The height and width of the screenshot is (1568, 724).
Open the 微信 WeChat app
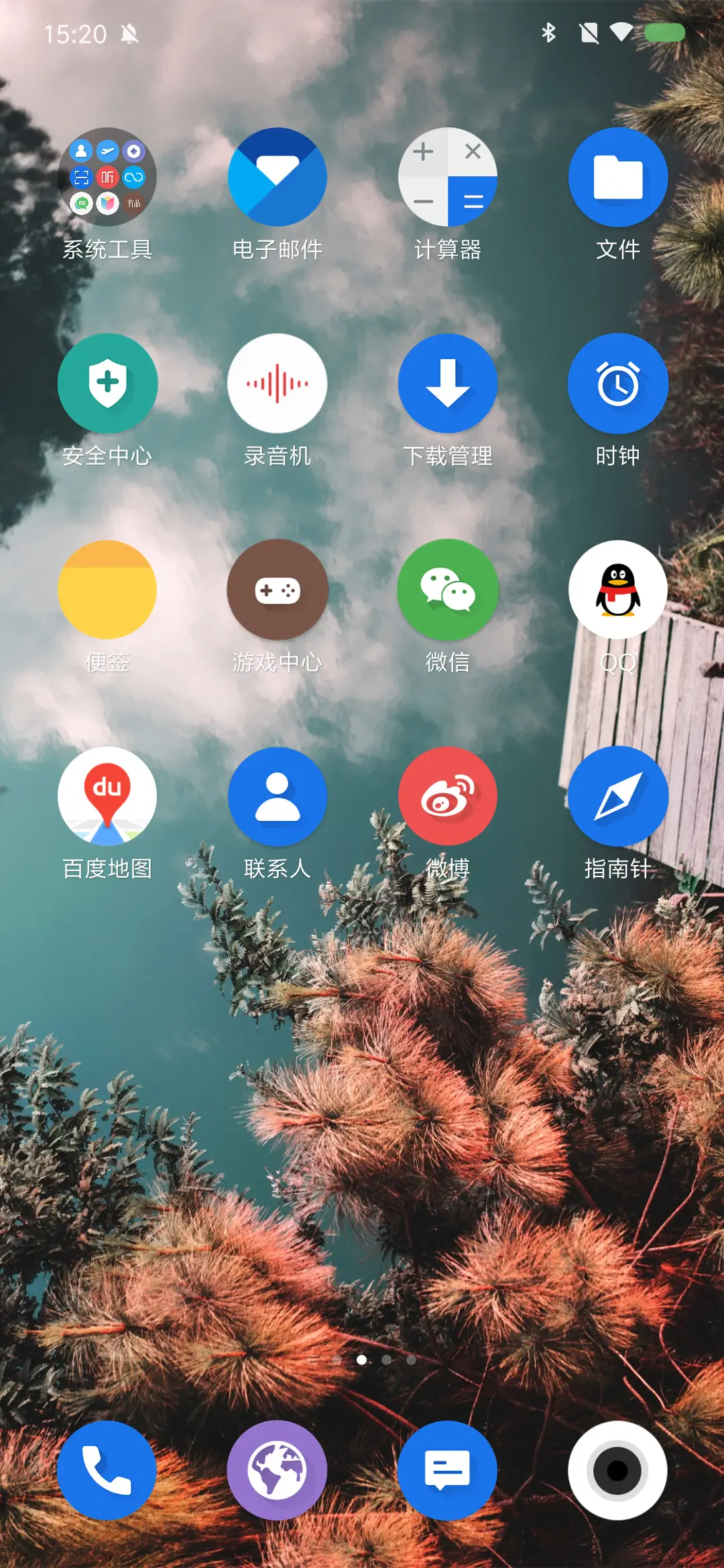(x=447, y=590)
